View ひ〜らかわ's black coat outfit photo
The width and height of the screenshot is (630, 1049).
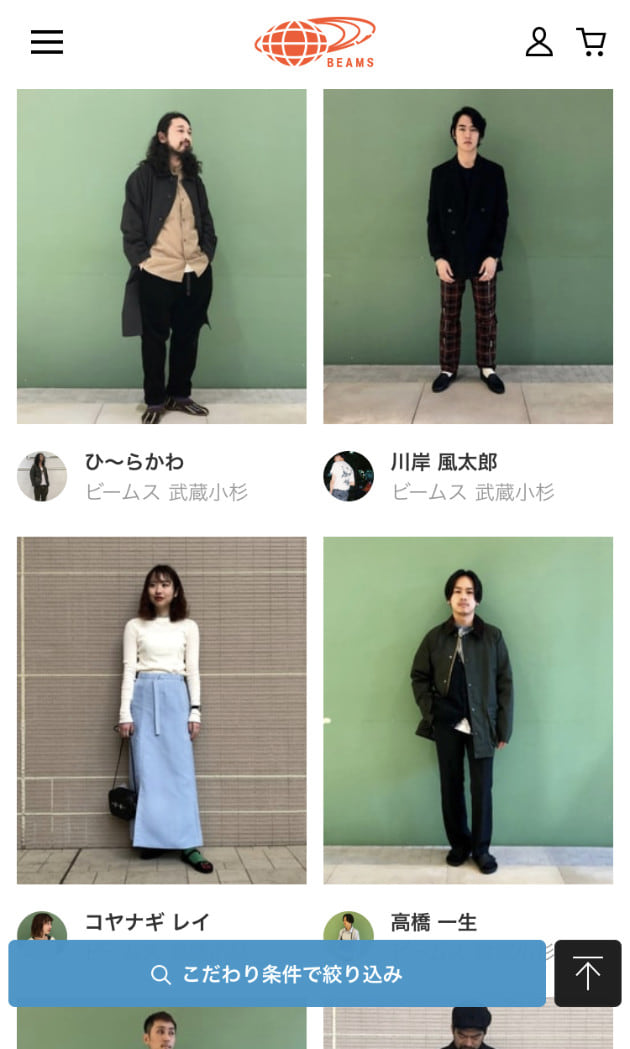pos(162,256)
